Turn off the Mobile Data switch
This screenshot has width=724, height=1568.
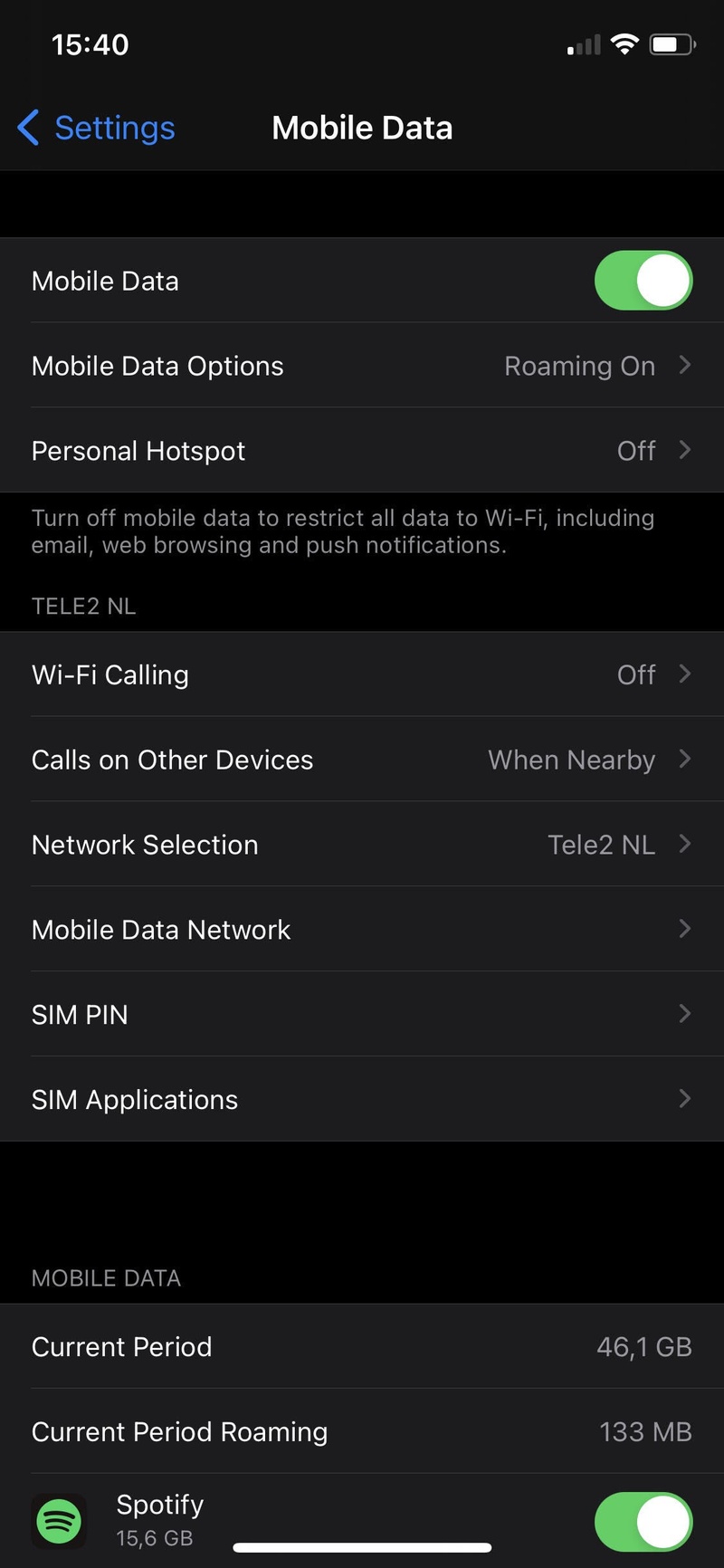(643, 281)
